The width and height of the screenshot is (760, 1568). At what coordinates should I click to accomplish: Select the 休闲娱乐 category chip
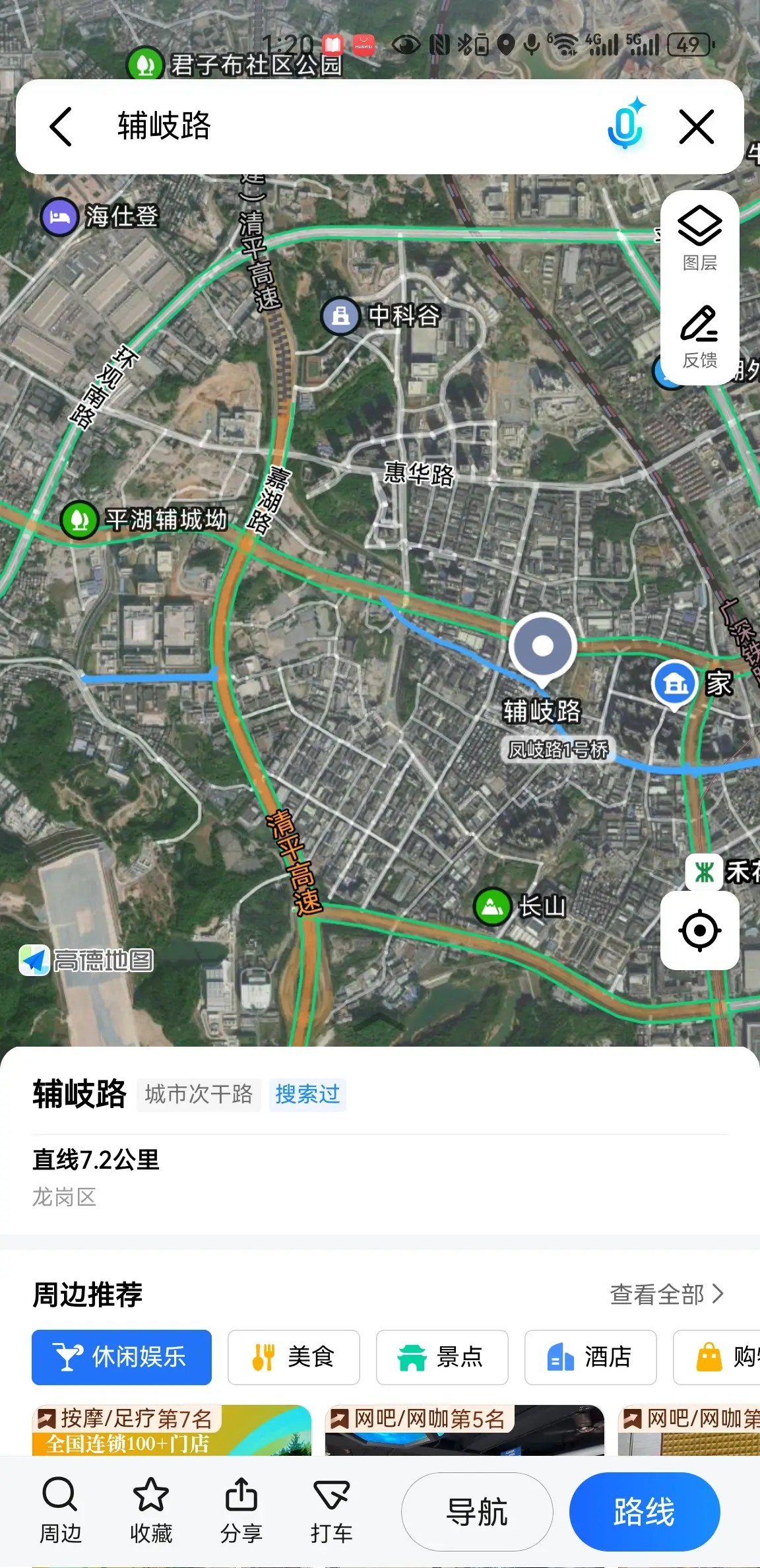tap(121, 1357)
